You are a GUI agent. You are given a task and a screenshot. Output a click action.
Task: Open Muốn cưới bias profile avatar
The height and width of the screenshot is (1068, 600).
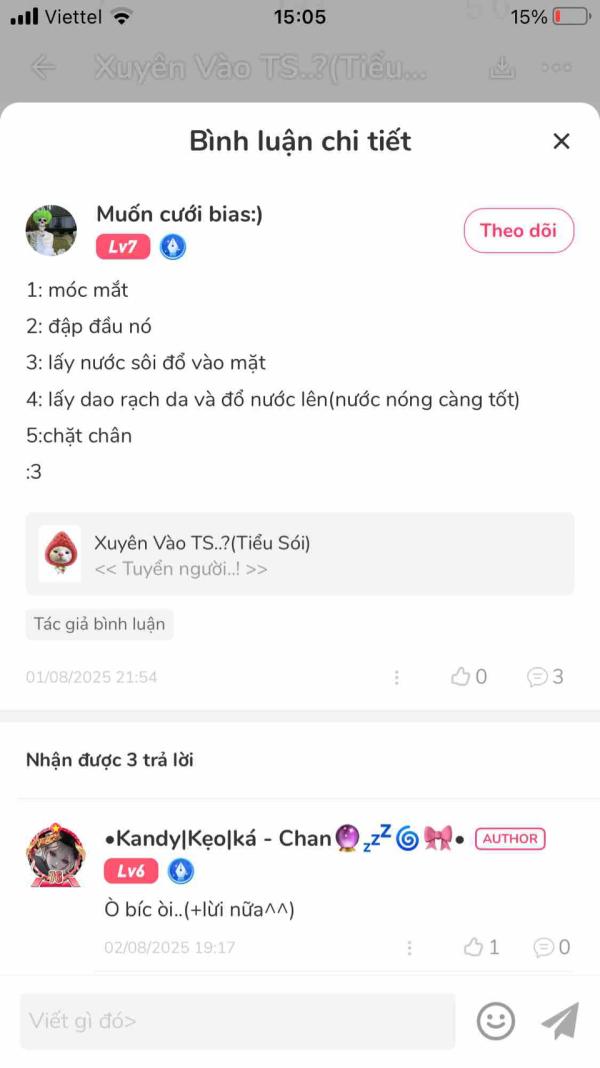[x=51, y=231]
